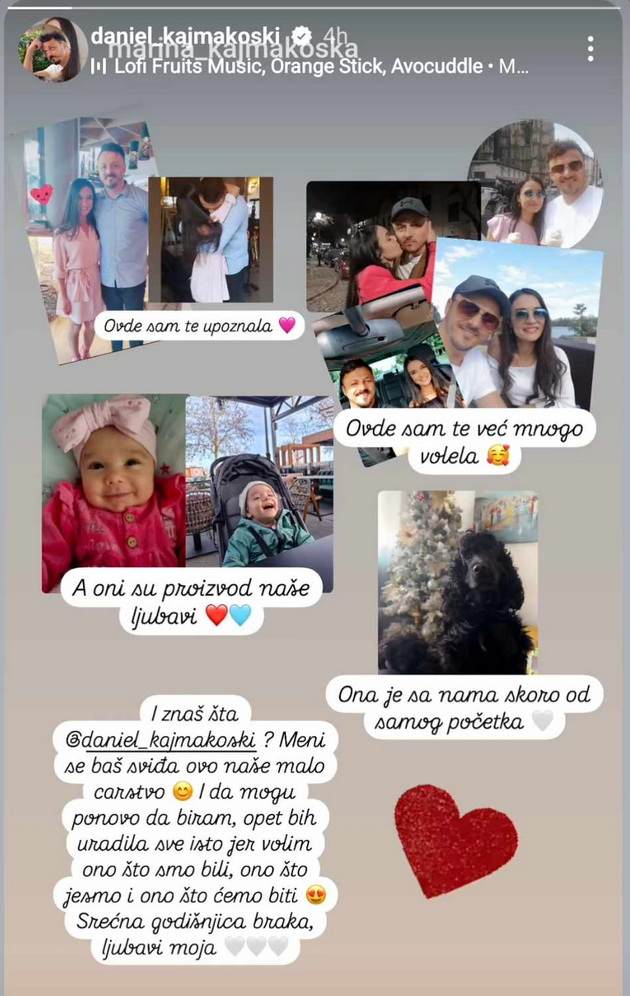Screen dimensions: 630x996
Task: Open the Lofi Fruits Music track info
Action: coord(310,67)
